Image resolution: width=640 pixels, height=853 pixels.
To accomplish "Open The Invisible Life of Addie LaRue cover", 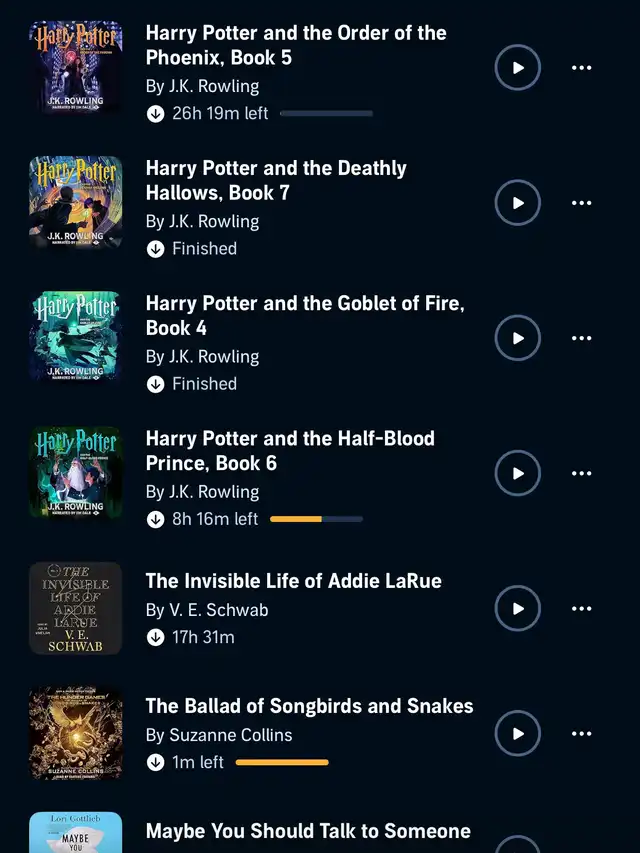I will pyautogui.click(x=76, y=608).
